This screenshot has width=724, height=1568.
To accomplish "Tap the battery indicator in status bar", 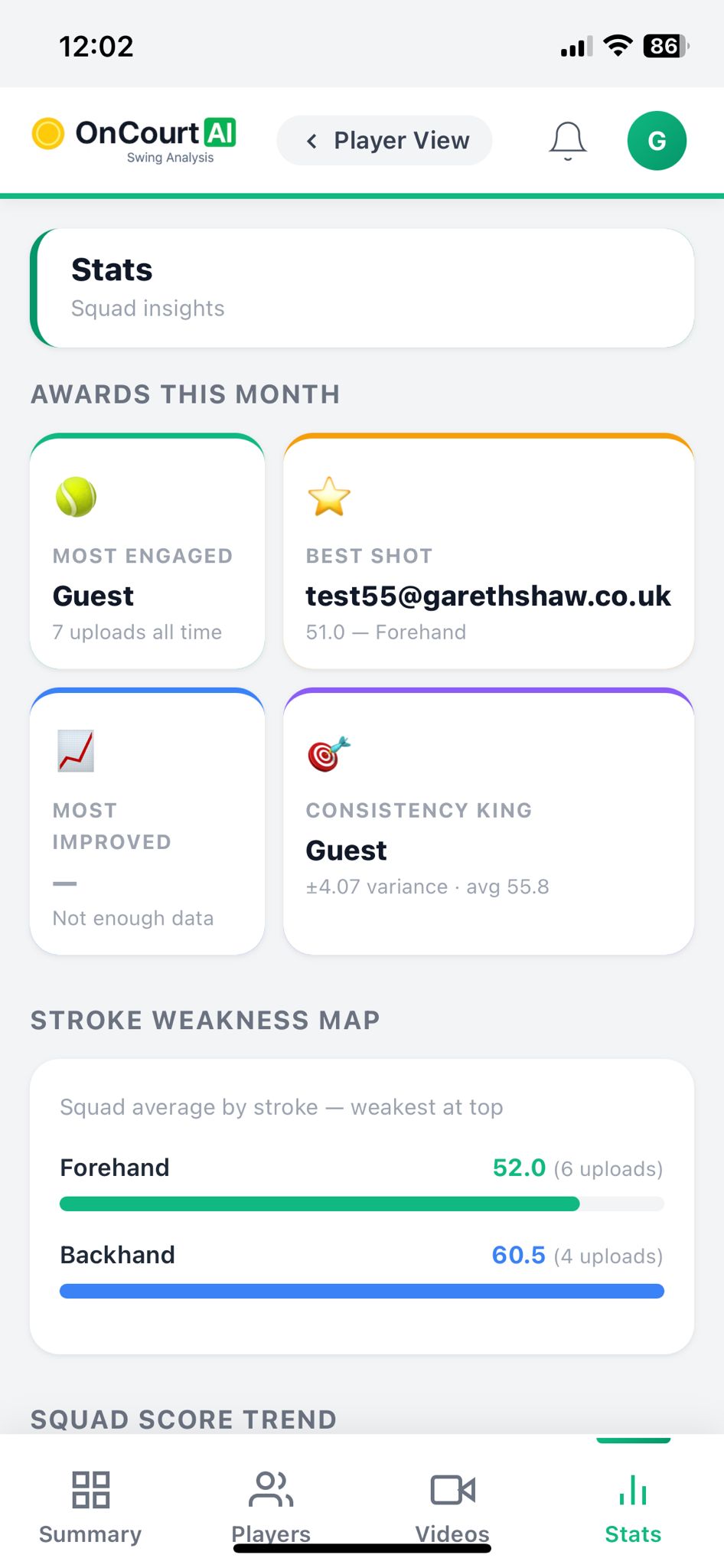I will (x=661, y=47).
